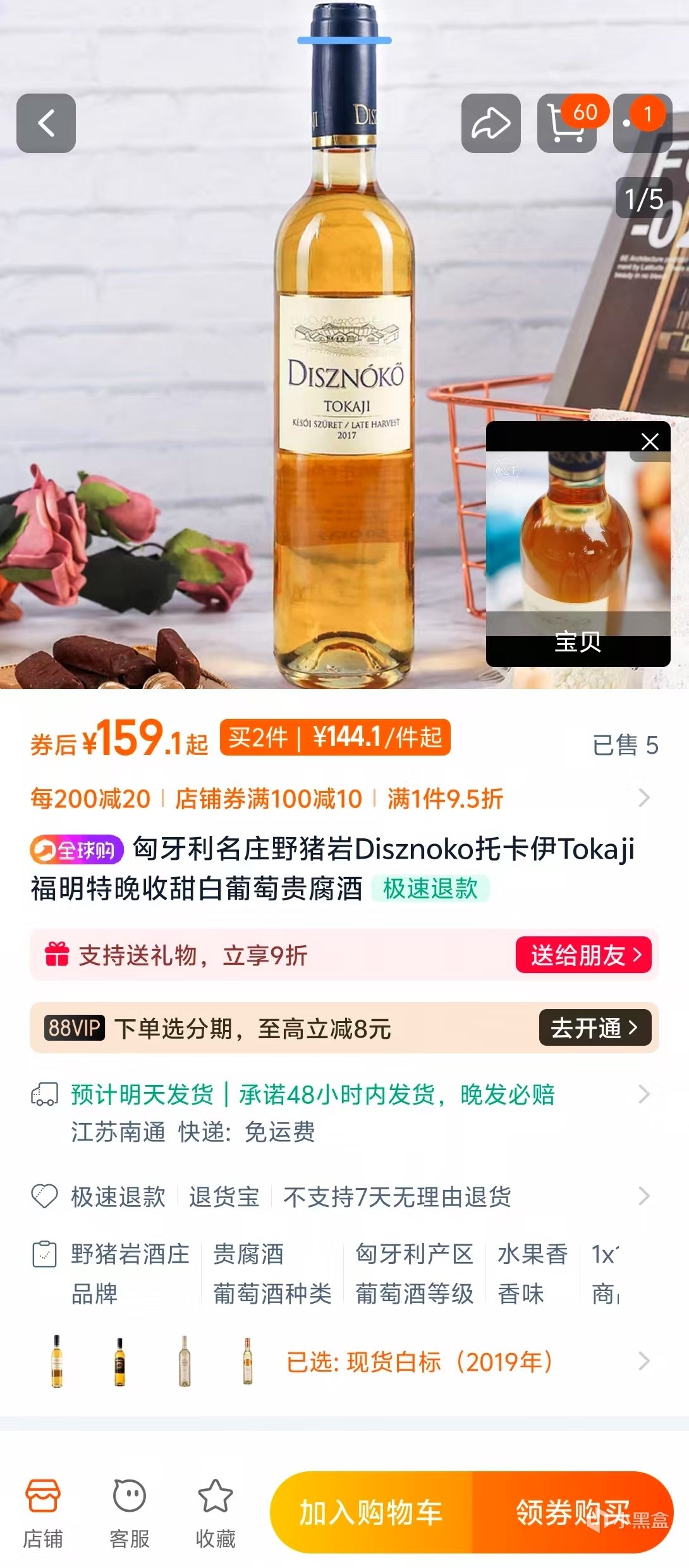
Task: View the available discount coupons row
Action: (x=341, y=799)
